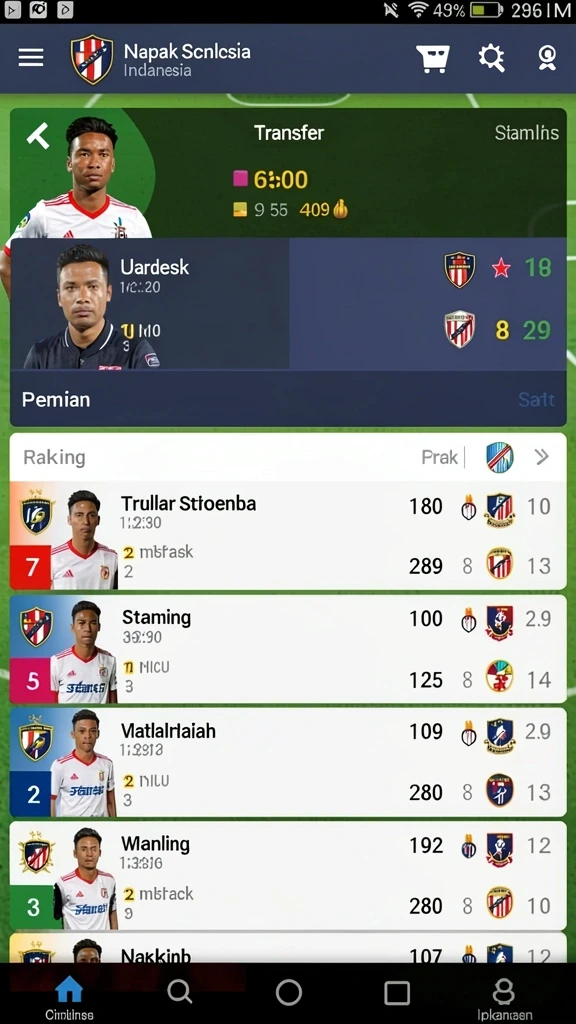Open recent apps square button
The image size is (576, 1024).
(x=397, y=993)
